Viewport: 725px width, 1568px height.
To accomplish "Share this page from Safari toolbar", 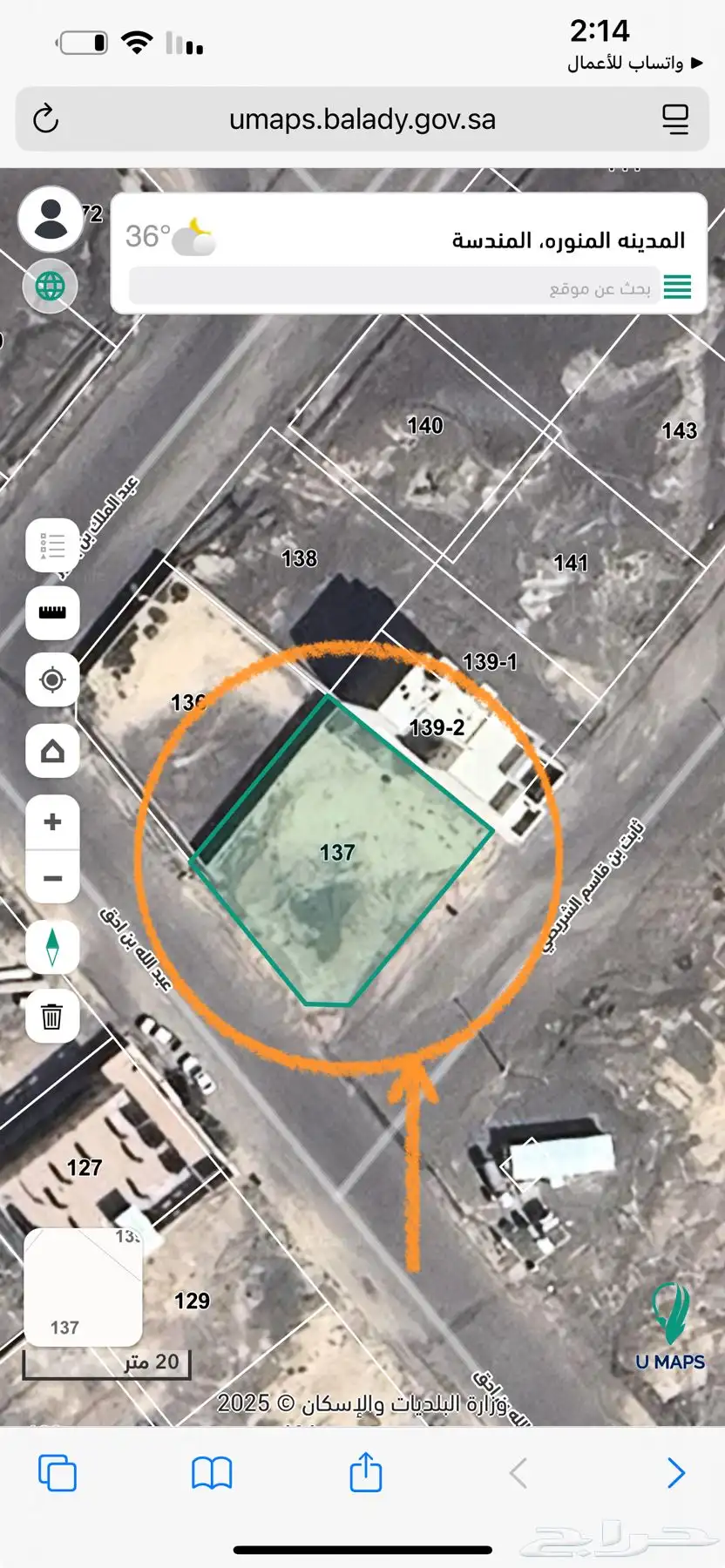I will pyautogui.click(x=366, y=1472).
